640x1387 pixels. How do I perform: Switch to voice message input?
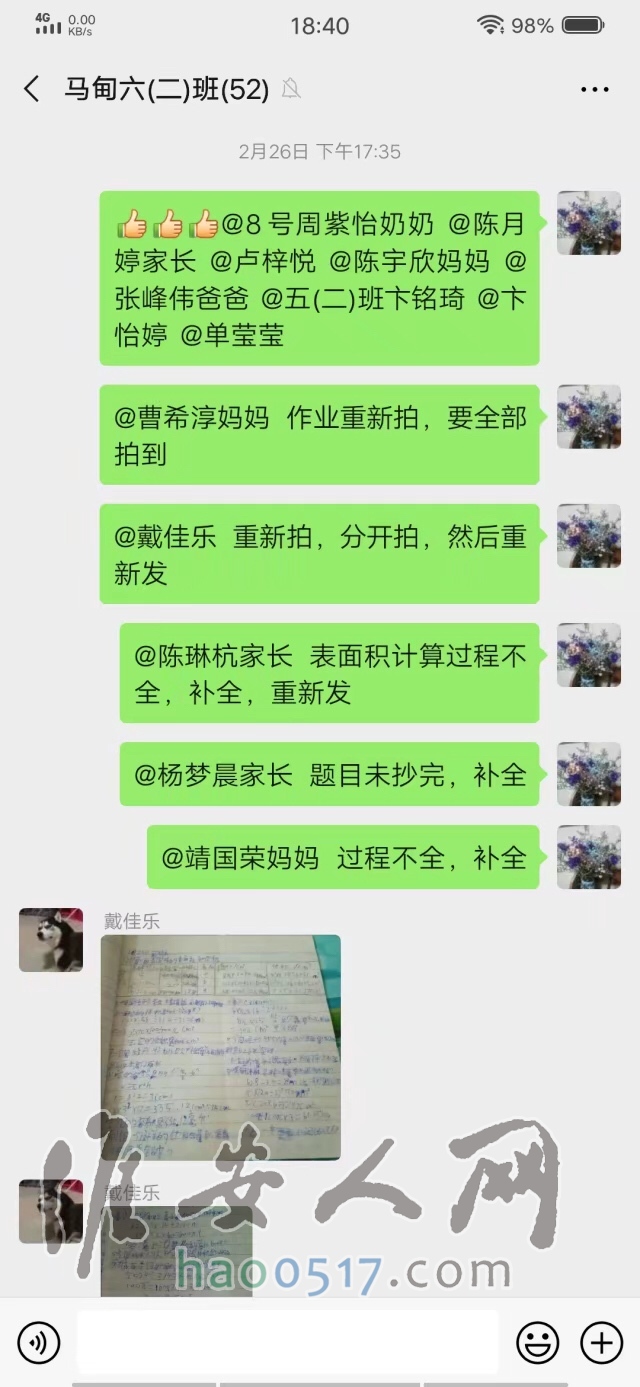[x=38, y=1342]
